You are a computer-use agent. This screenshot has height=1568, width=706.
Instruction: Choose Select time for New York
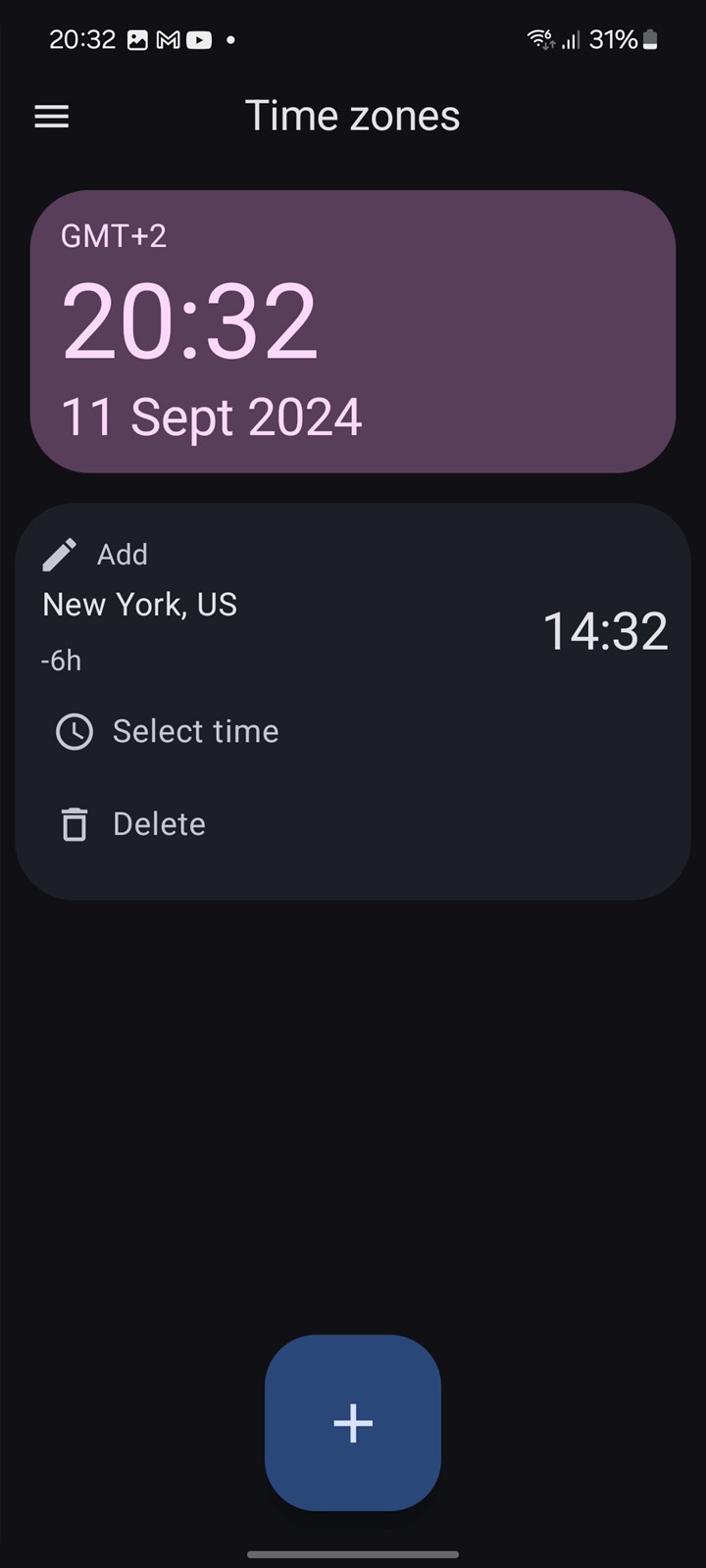(167, 731)
